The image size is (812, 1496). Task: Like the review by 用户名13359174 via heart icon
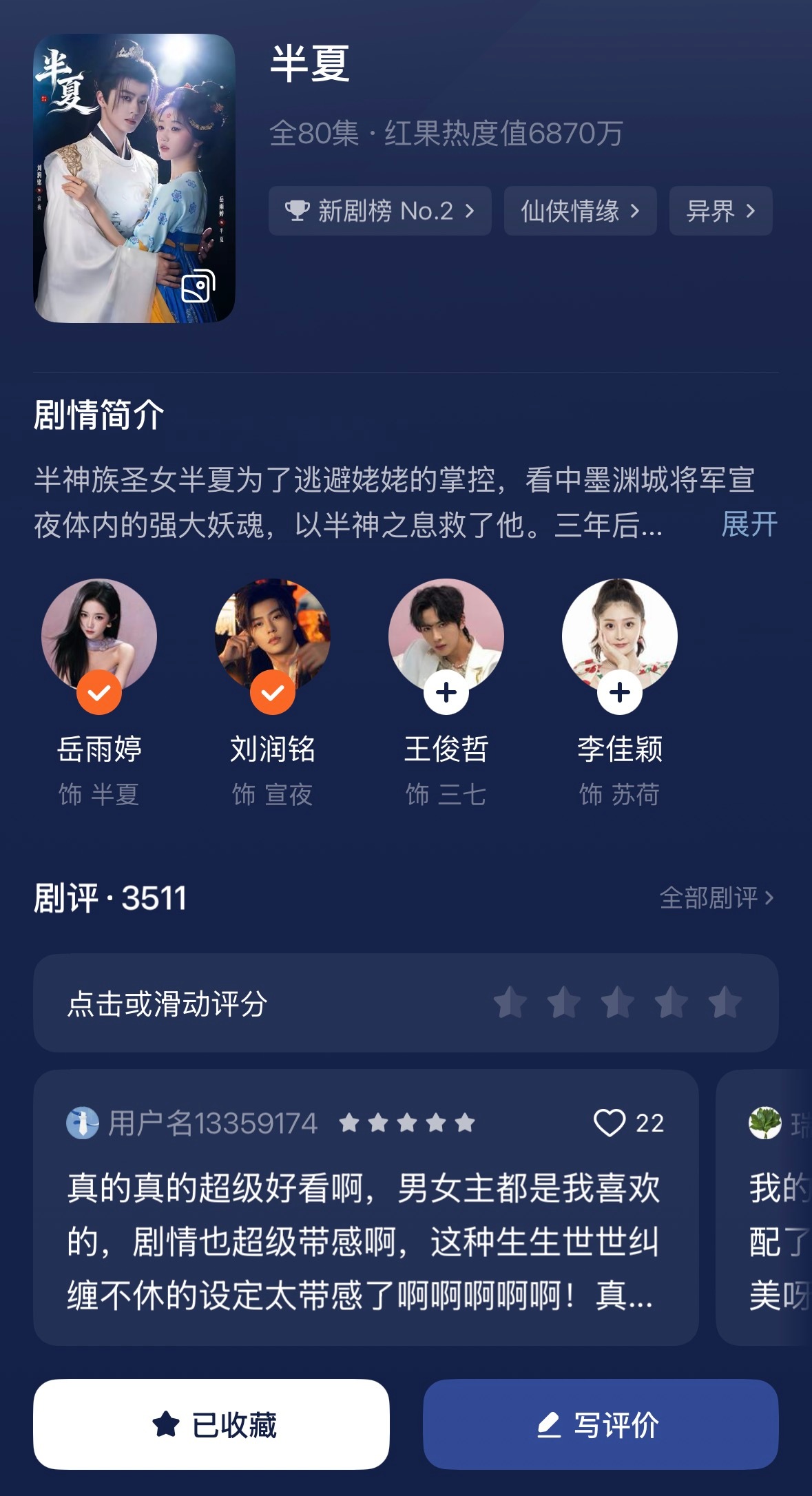[x=609, y=1122]
